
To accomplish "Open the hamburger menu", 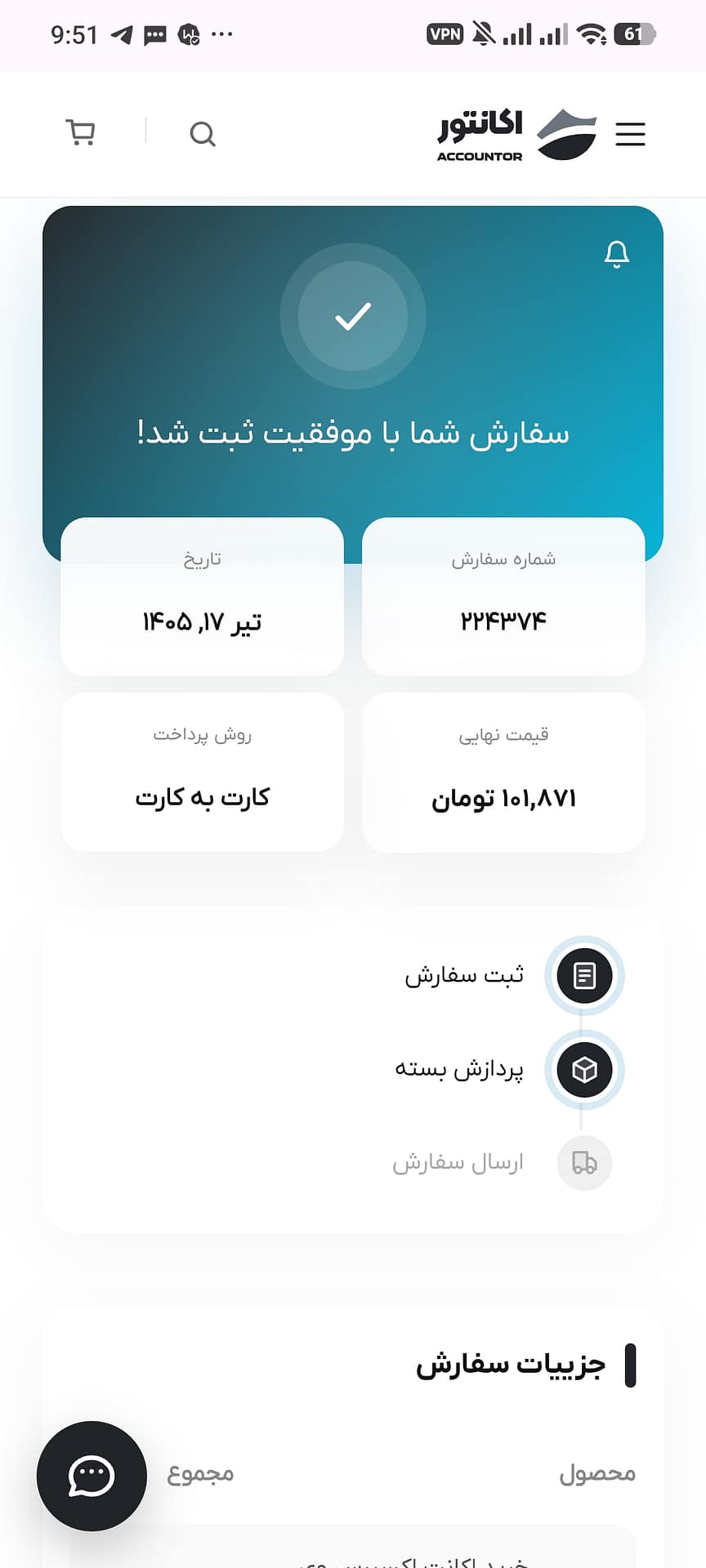I will tap(630, 134).
